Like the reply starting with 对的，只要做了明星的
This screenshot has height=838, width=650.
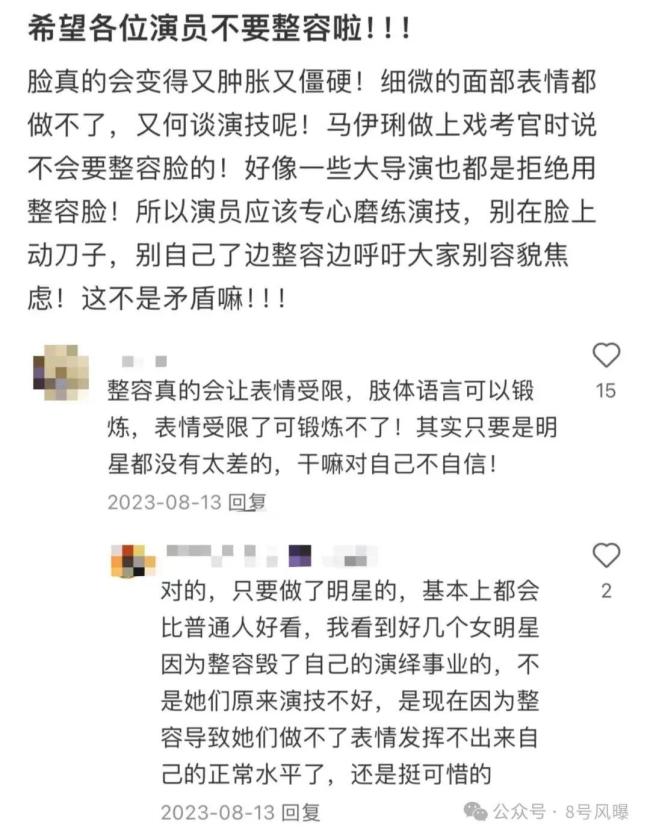point(606,556)
